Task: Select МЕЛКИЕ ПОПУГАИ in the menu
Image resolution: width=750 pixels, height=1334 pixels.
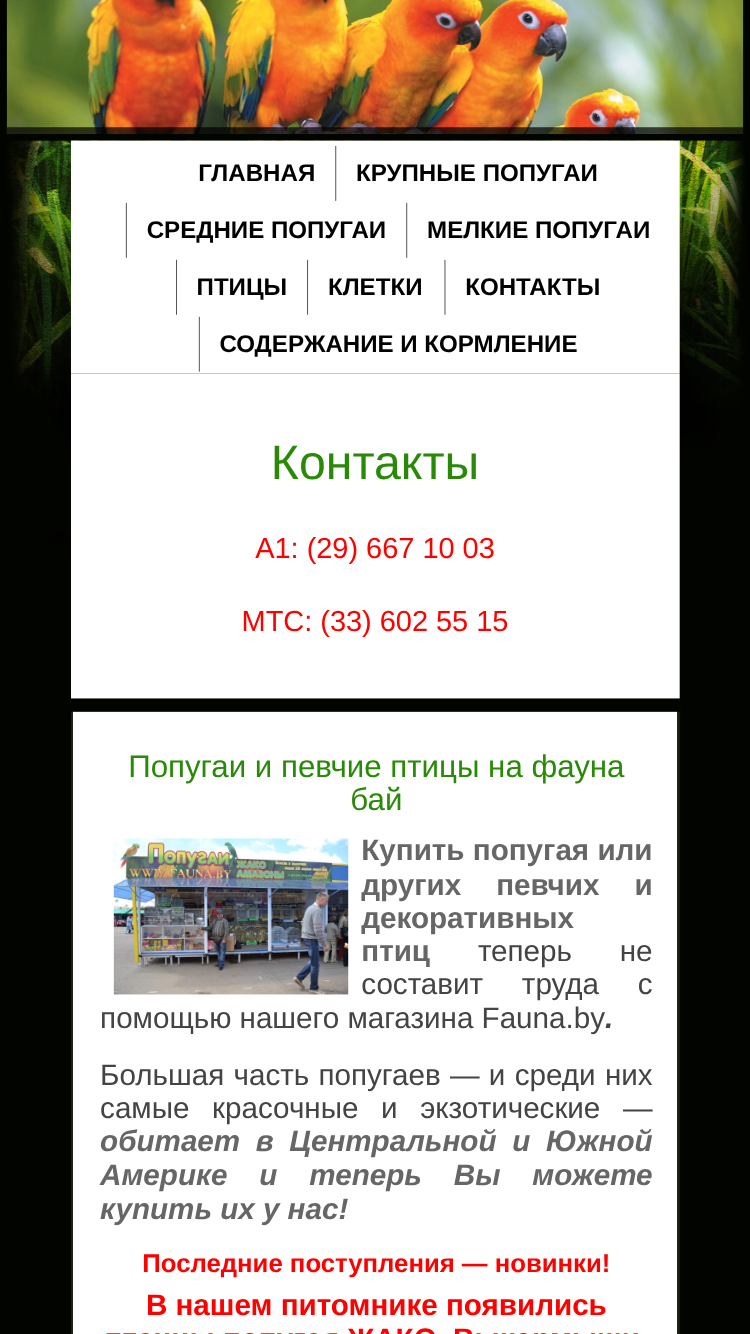Action: (538, 230)
